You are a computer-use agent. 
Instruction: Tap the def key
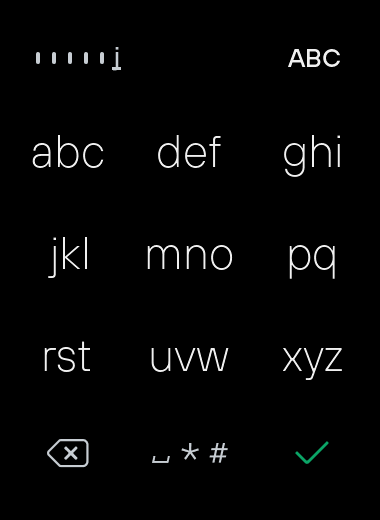pyautogui.click(x=189, y=152)
